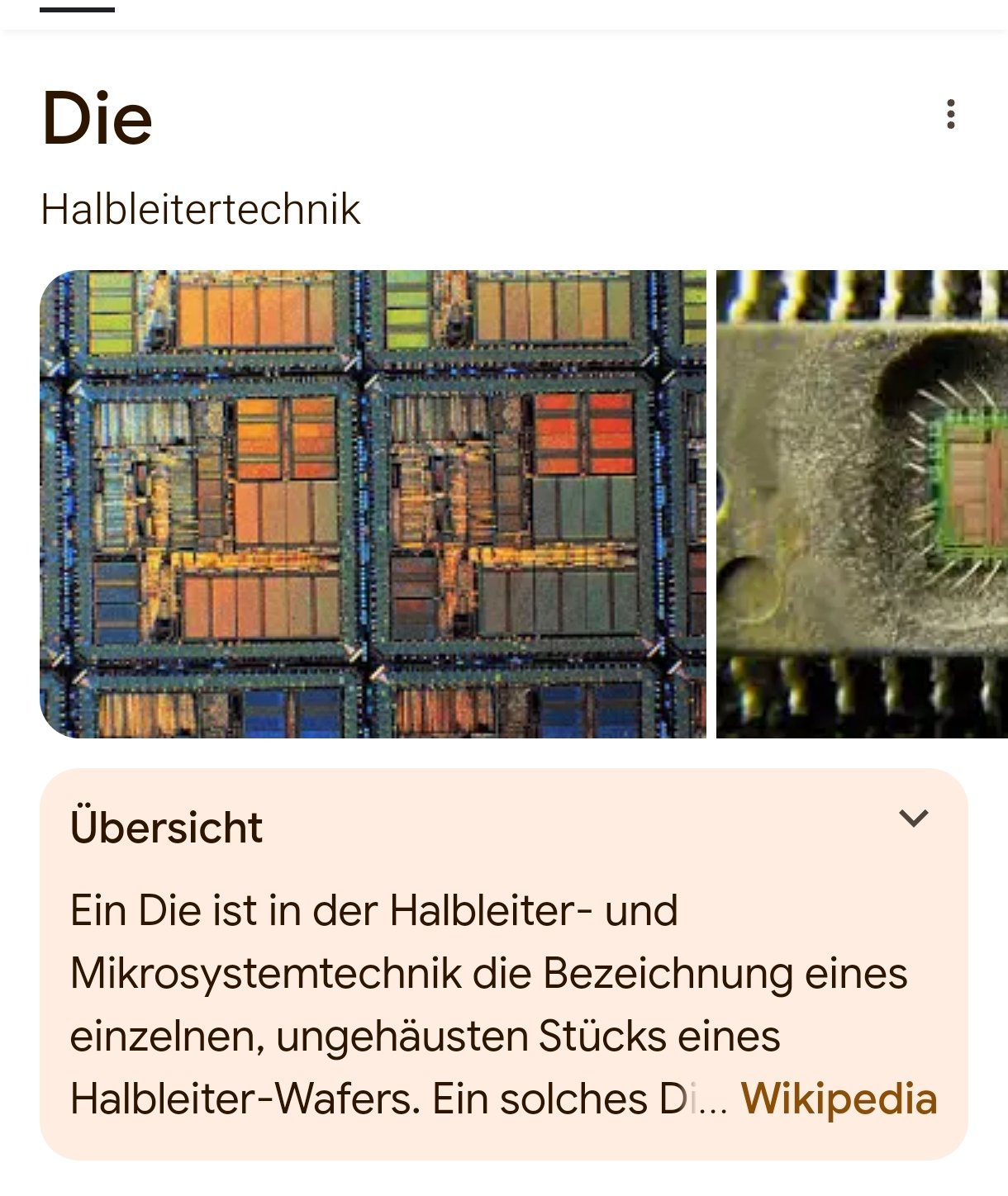Open the Wikipedia source link
Screen dimensions: 1008x1196
(x=839, y=1099)
